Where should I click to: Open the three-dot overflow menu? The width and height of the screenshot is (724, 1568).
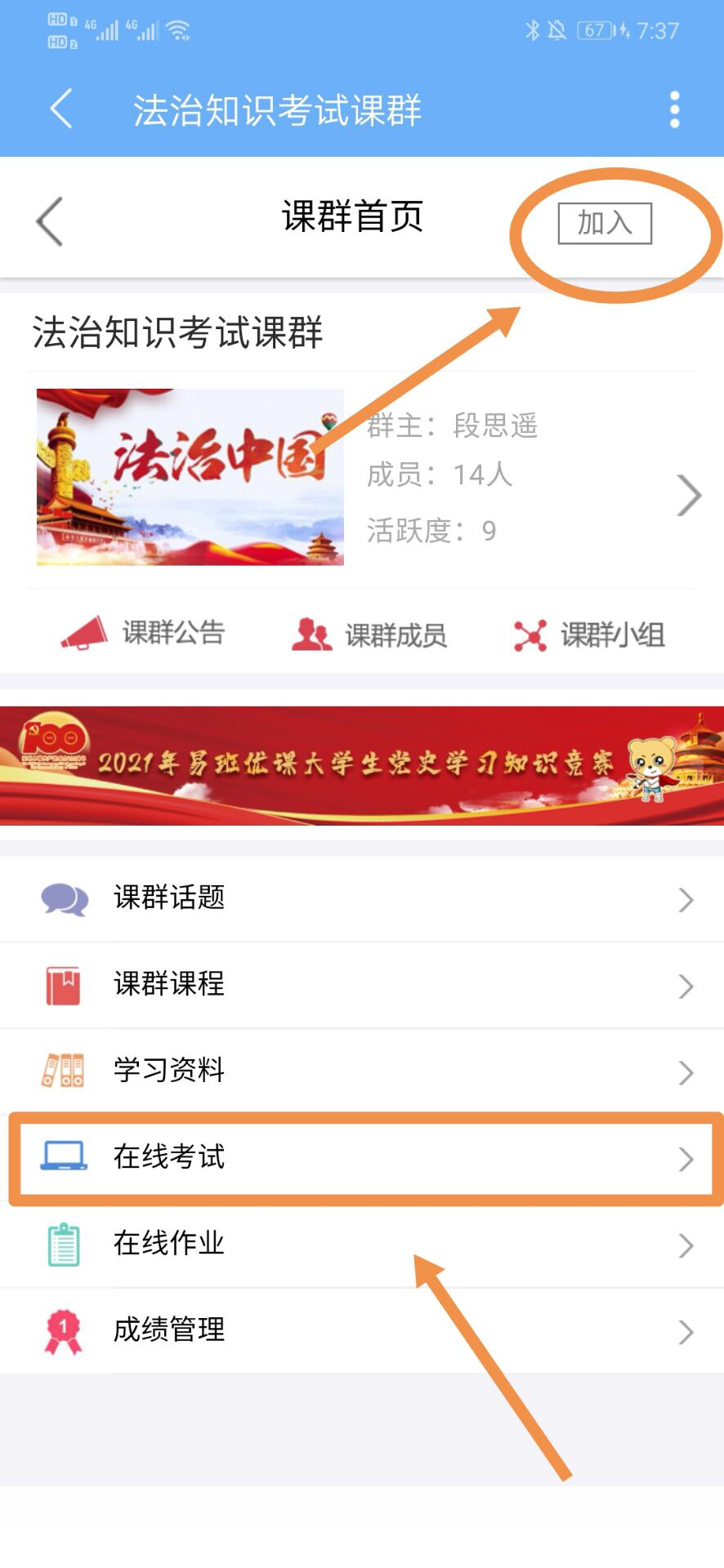(x=674, y=109)
